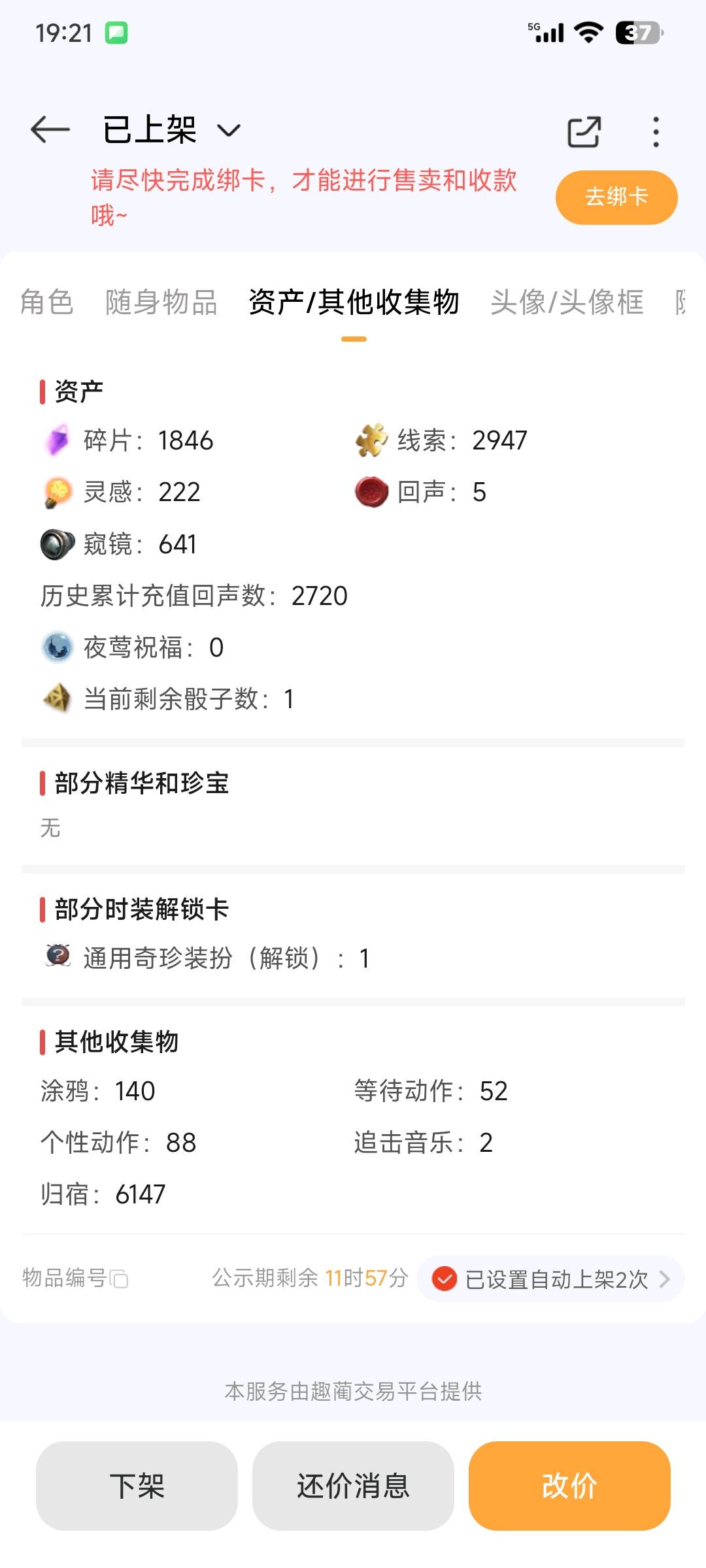Switch to the 随身物品 tab
Image resolution: width=706 pixels, height=1568 pixels.
161,302
